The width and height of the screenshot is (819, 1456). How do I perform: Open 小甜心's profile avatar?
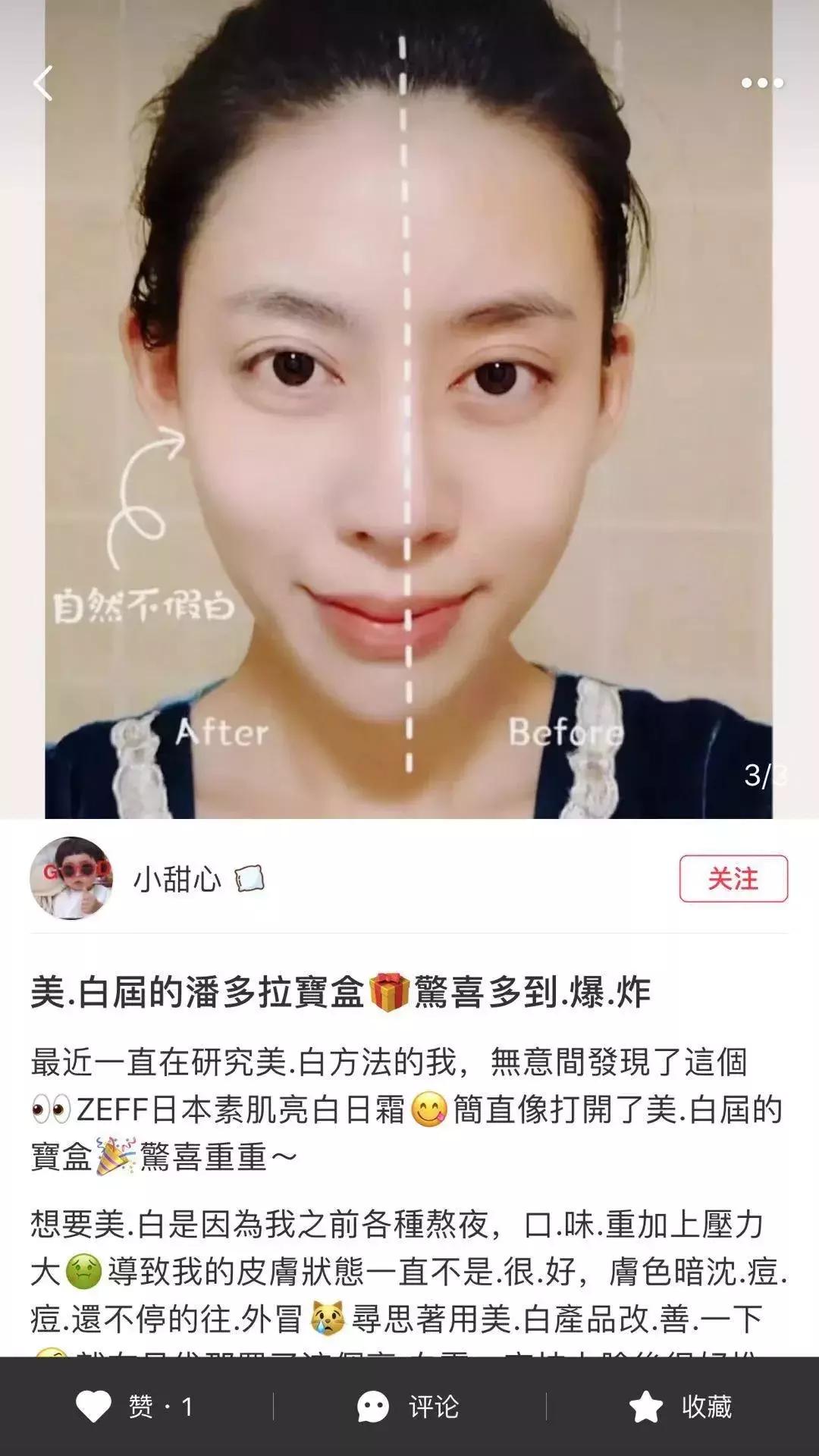pyautogui.click(x=71, y=879)
